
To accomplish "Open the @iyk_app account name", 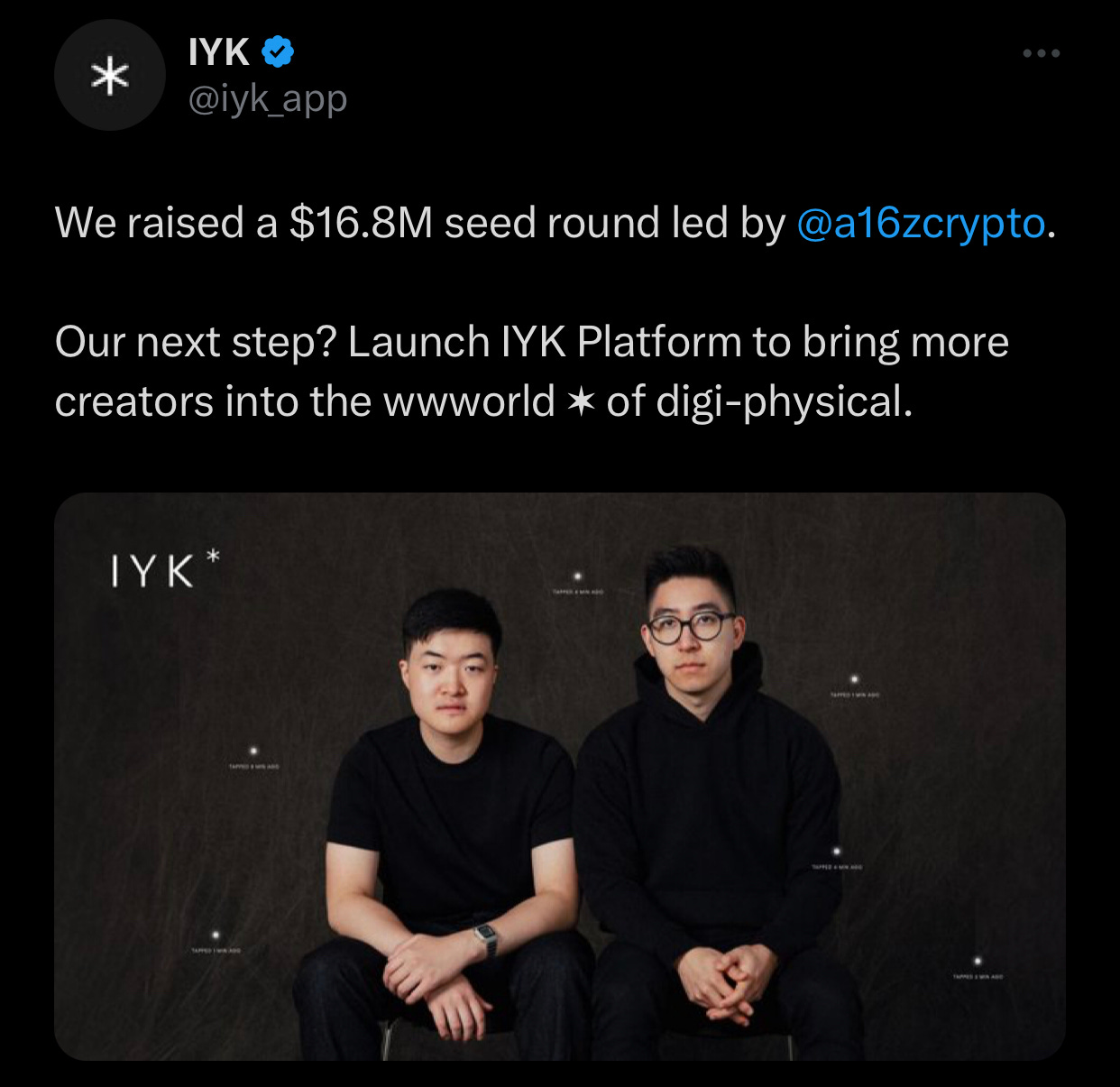I will click(267, 99).
